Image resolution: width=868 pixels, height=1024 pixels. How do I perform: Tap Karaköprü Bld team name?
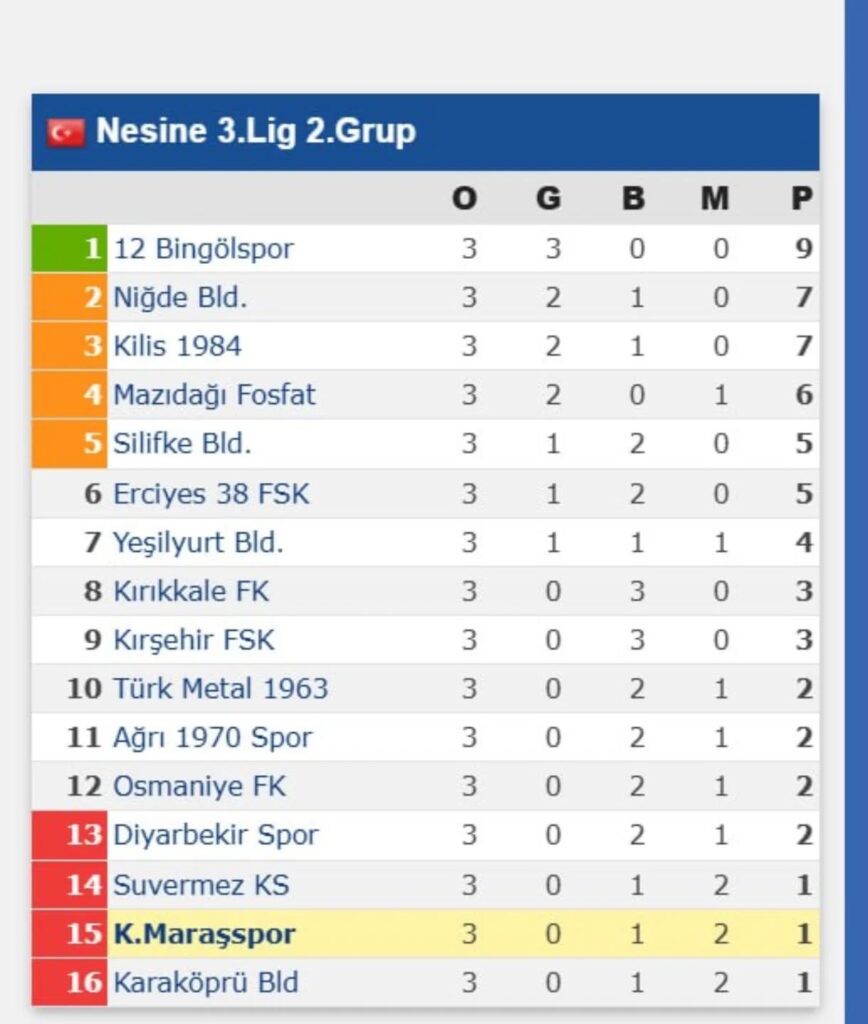point(205,983)
